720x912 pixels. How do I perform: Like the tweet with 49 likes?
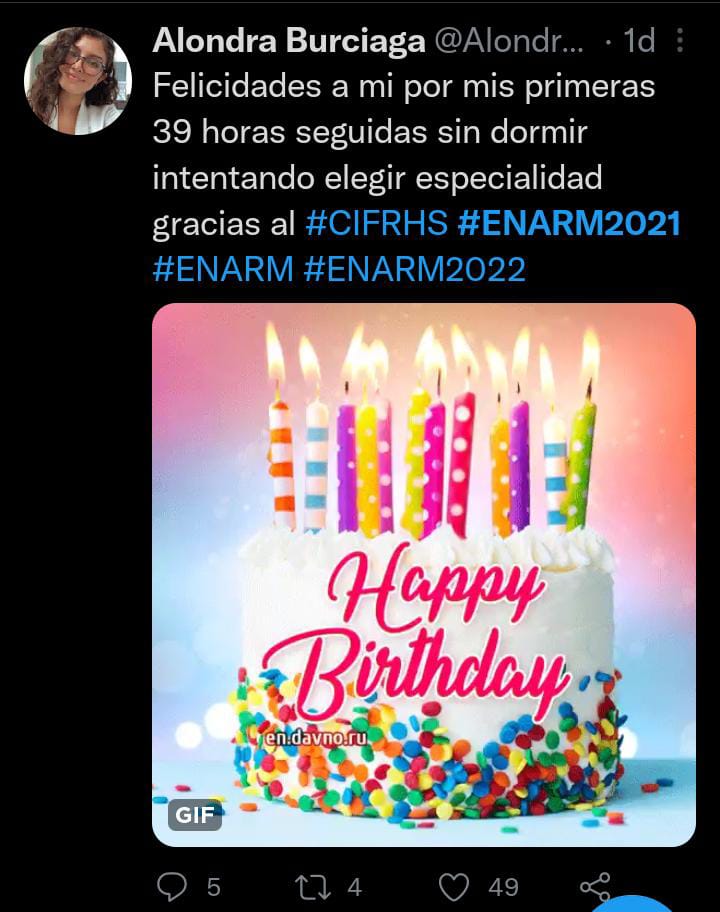click(456, 886)
